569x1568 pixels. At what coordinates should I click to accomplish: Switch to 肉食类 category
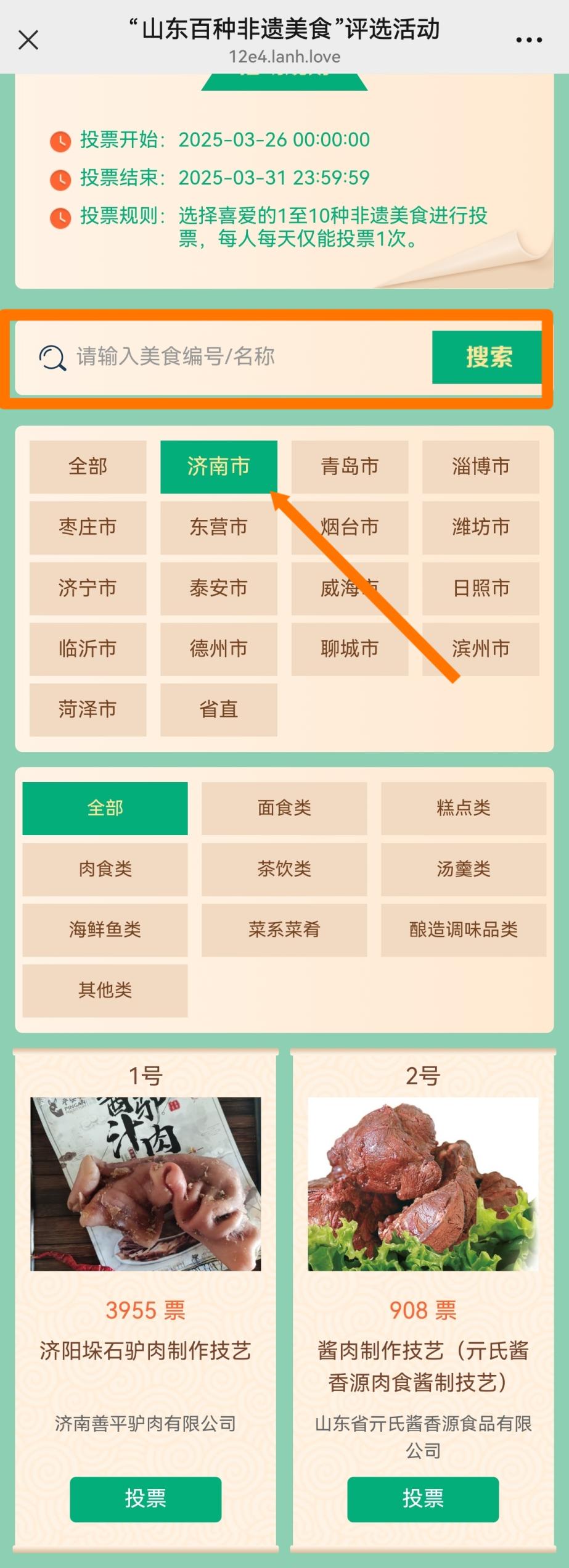click(x=105, y=869)
